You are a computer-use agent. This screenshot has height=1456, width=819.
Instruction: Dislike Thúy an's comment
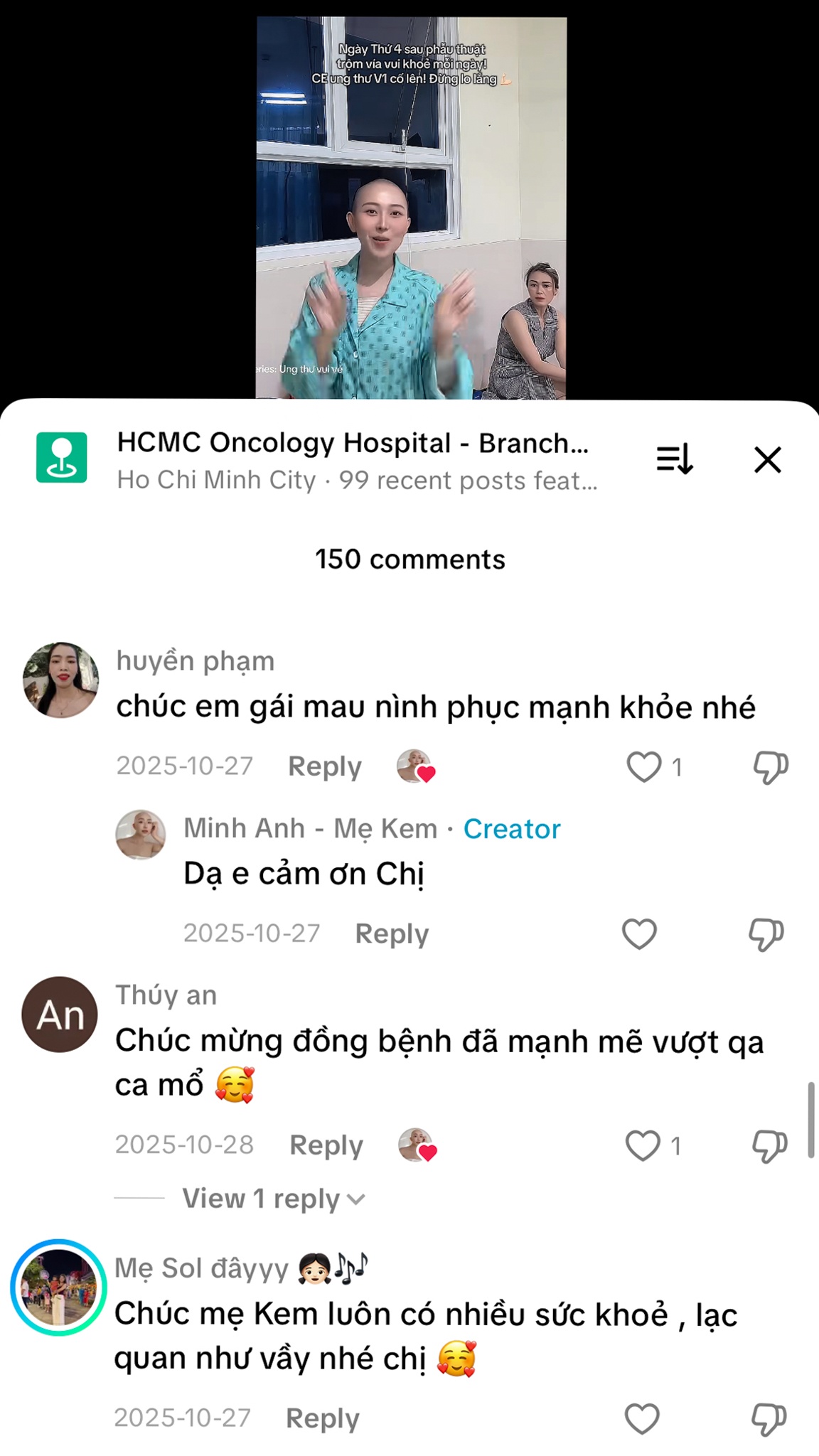pyautogui.click(x=769, y=1145)
